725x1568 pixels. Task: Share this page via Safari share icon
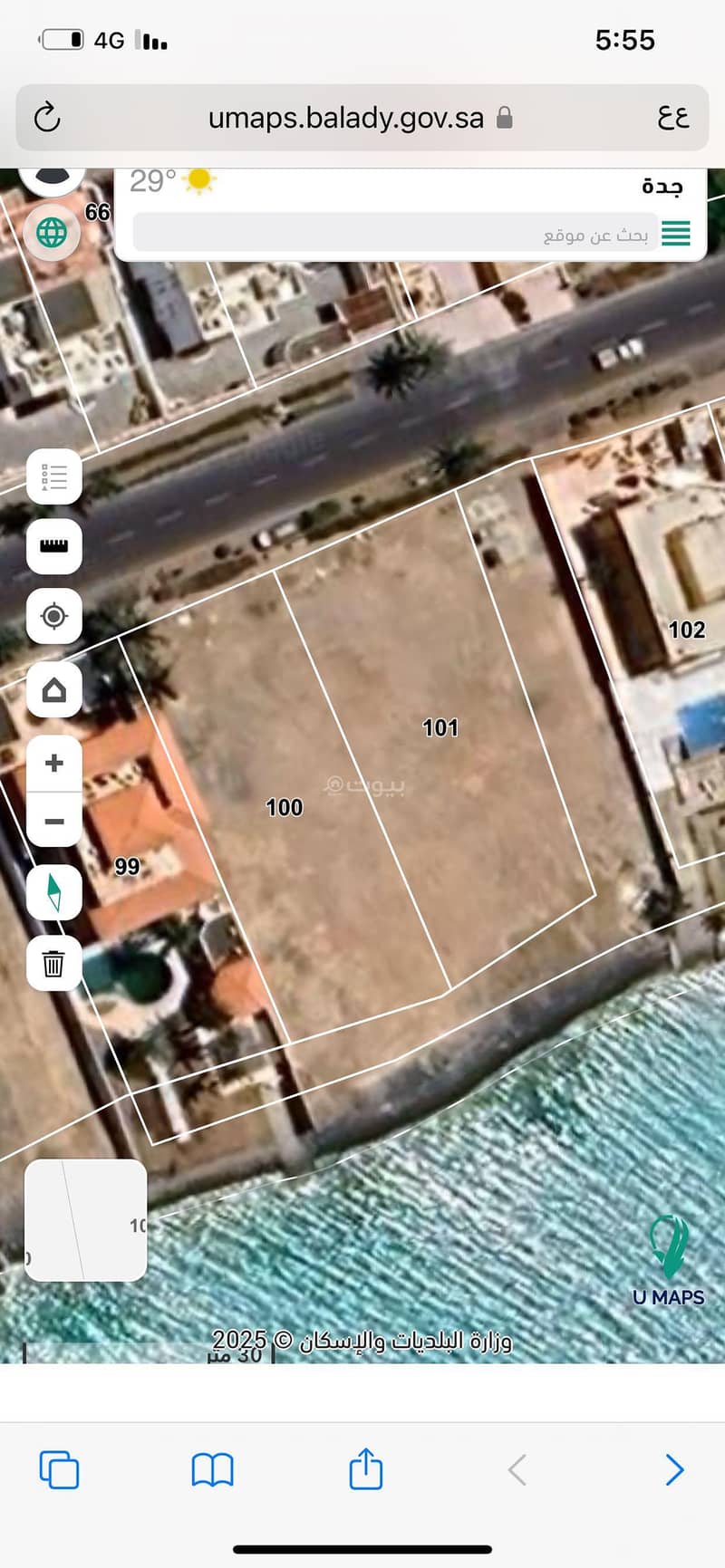tap(365, 1467)
